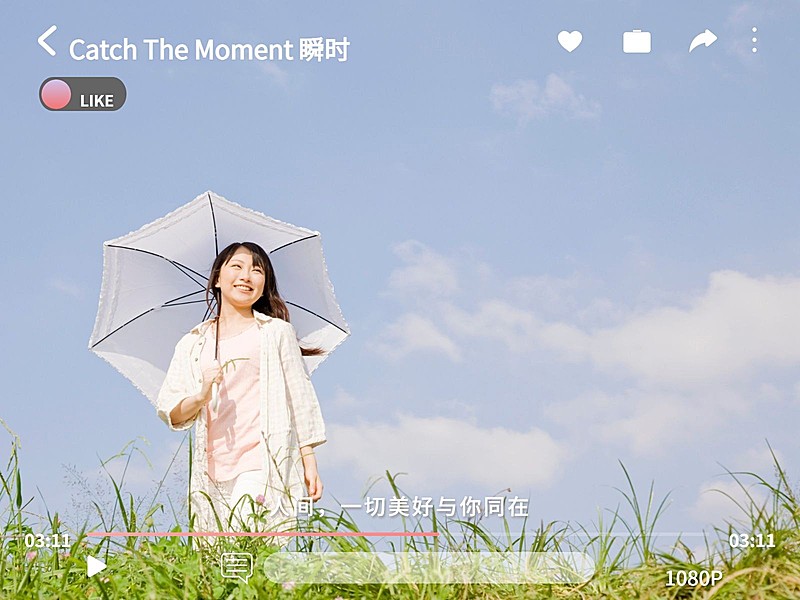The width and height of the screenshot is (800, 600).
Task: Tap the comment input box
Action: (428, 567)
